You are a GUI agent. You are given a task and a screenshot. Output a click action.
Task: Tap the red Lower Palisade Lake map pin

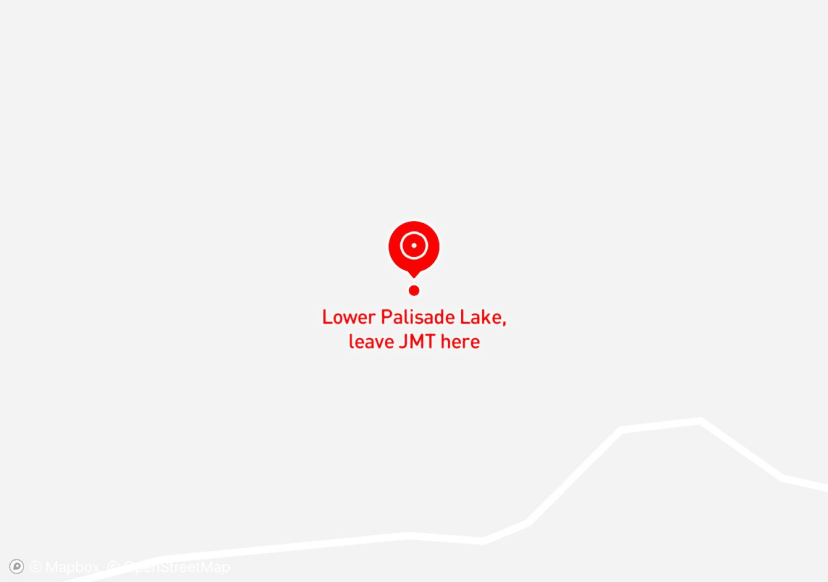pos(414,246)
